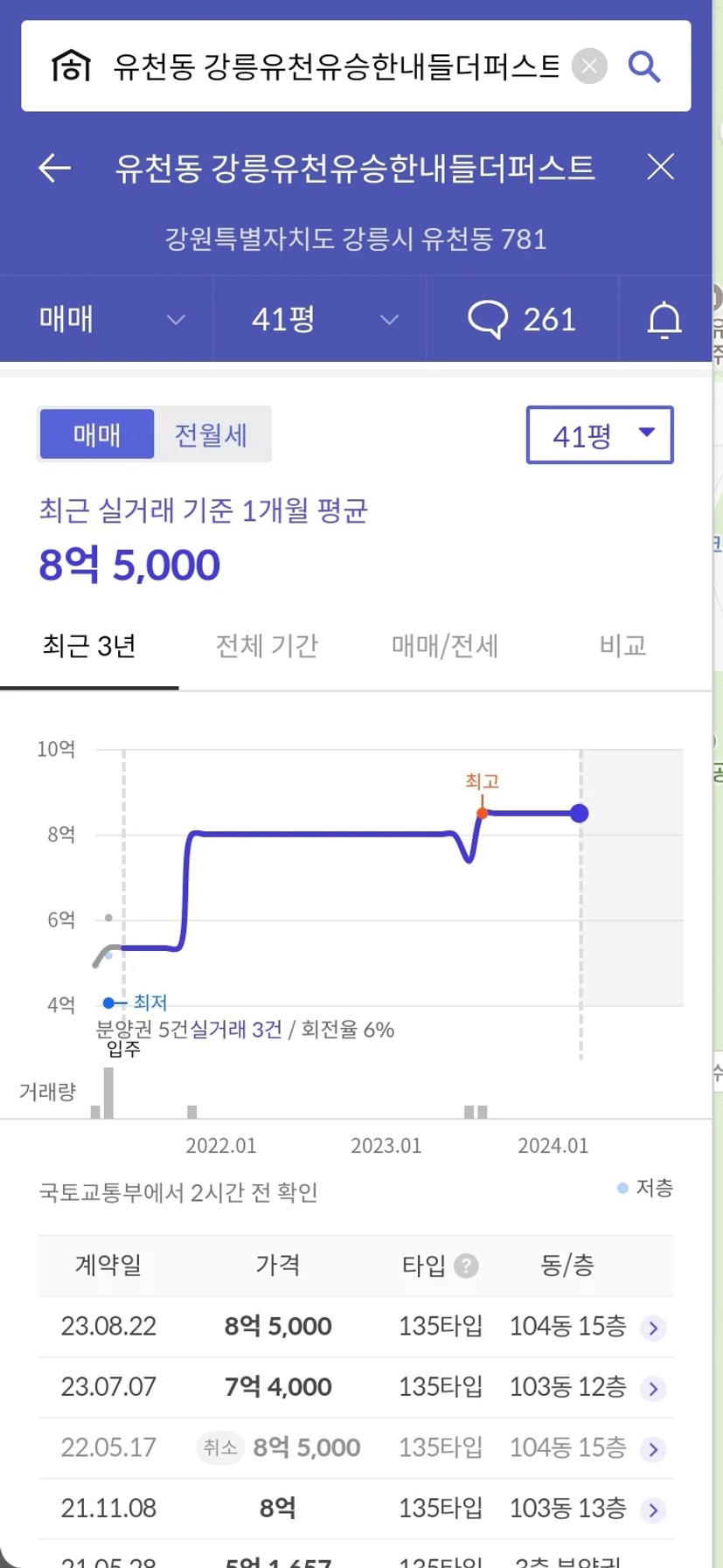Image resolution: width=723 pixels, height=1568 pixels.
Task: Open the 23.07.07 transaction details
Action: click(356, 1387)
